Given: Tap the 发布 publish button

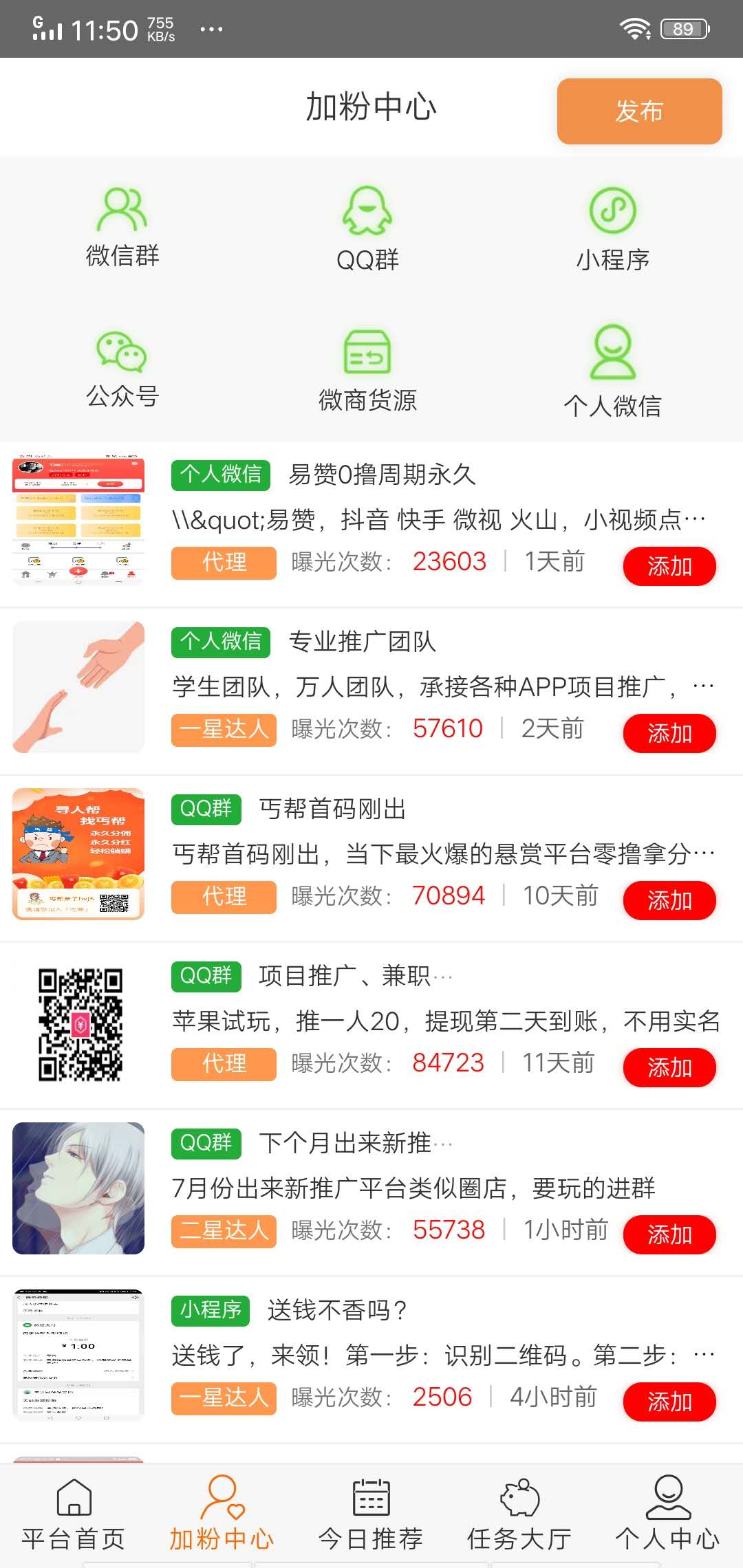Looking at the screenshot, I should point(638,111).
